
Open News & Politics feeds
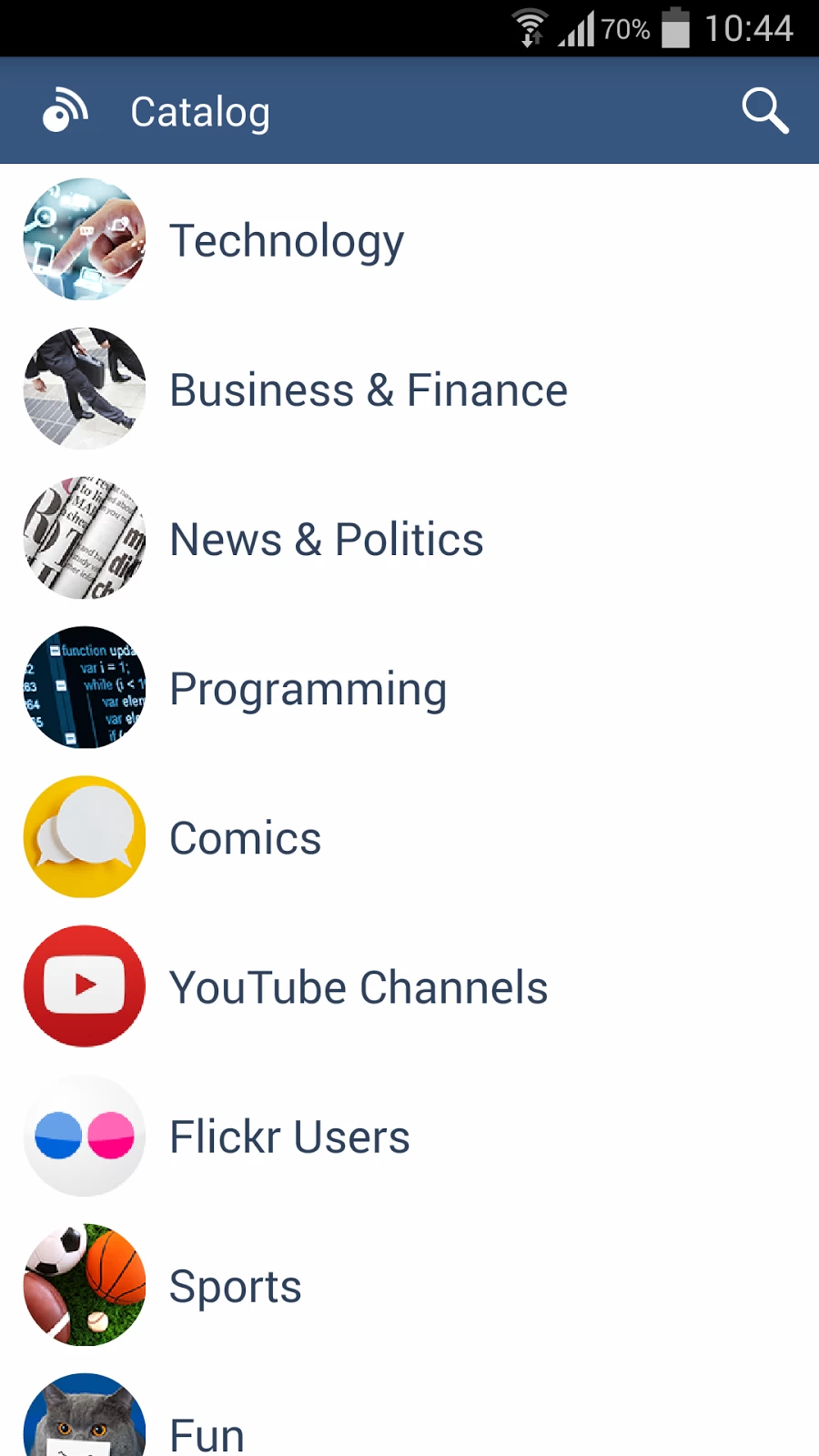[x=326, y=538]
